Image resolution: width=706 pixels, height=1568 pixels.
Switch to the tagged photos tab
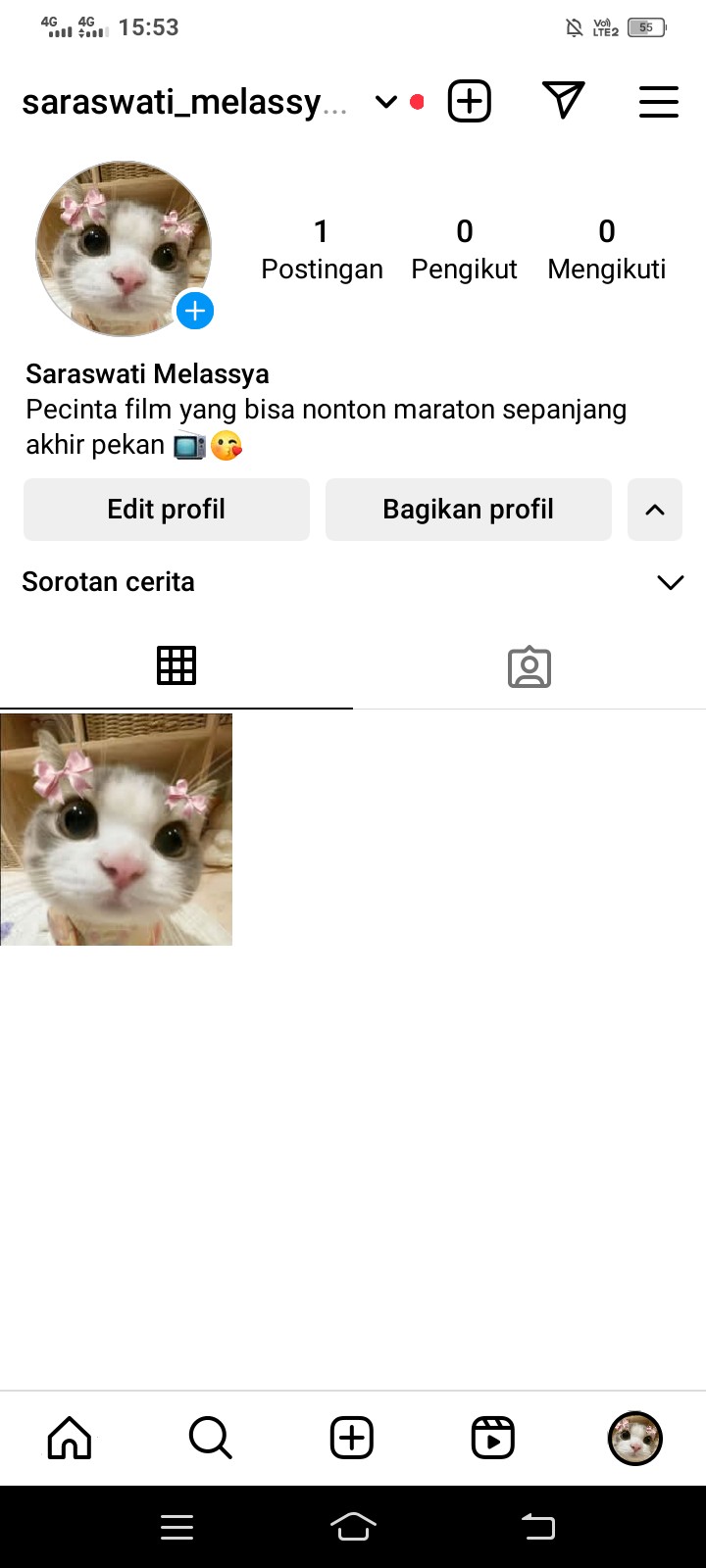[x=529, y=666]
